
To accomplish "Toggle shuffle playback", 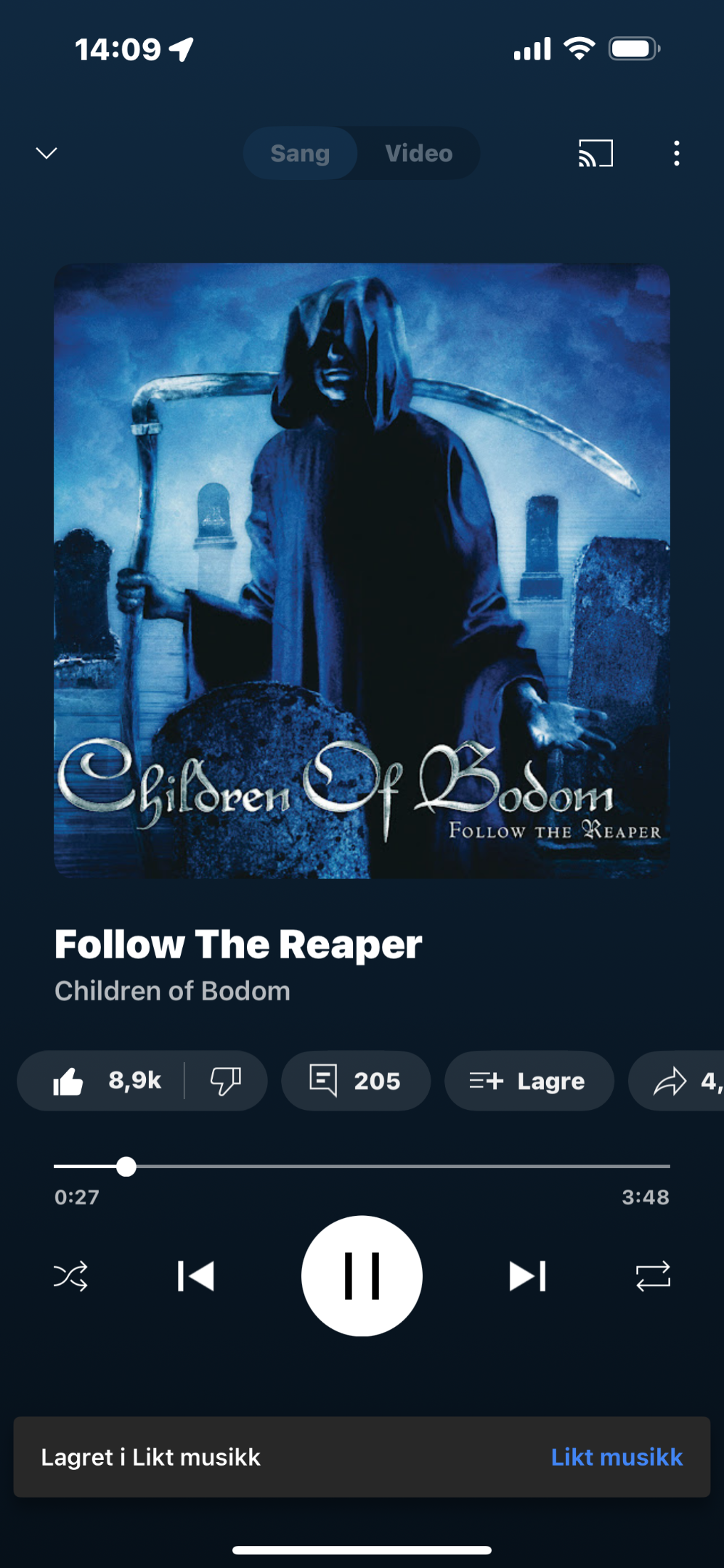I will (x=70, y=1276).
